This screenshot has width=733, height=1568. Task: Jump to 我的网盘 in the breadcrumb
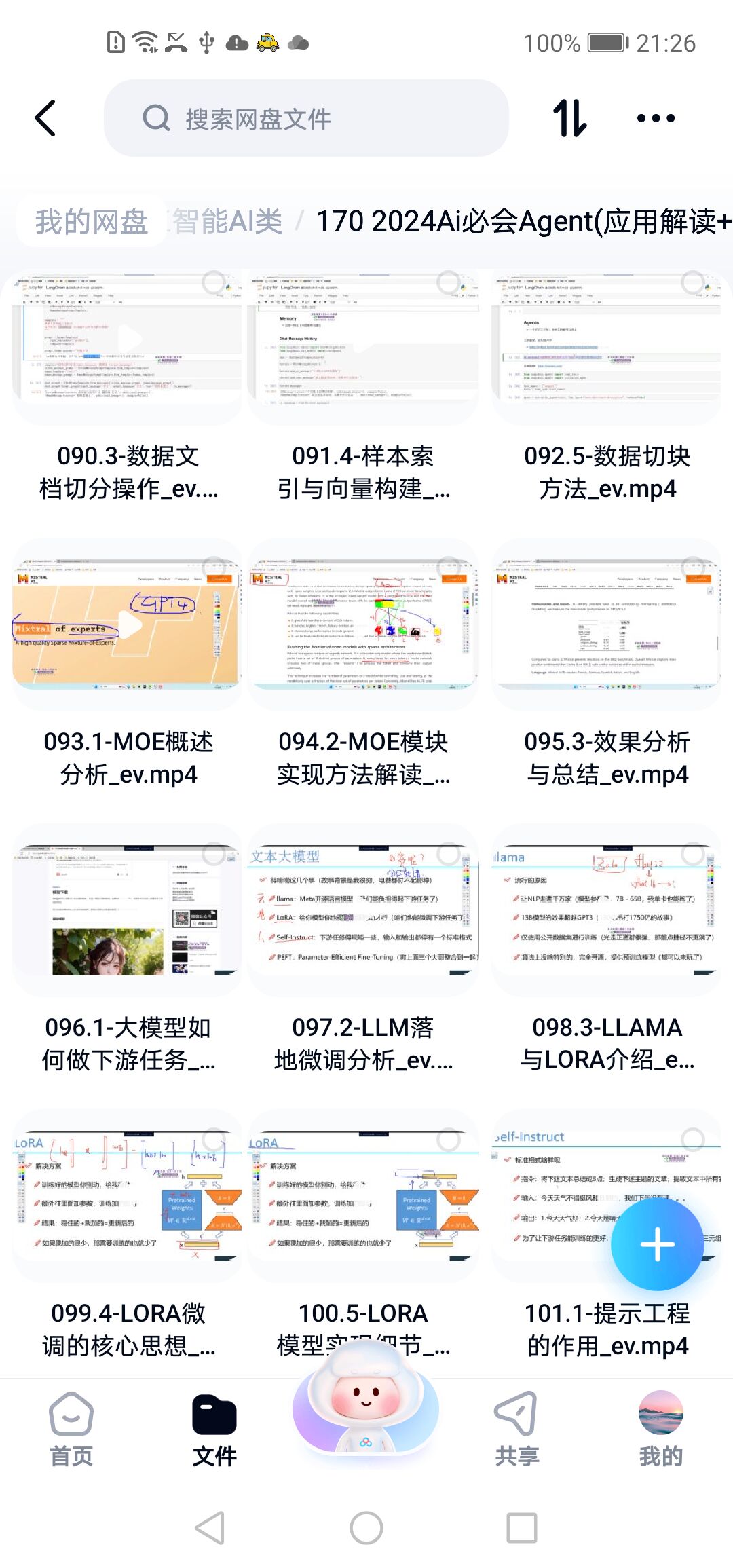pos(91,222)
